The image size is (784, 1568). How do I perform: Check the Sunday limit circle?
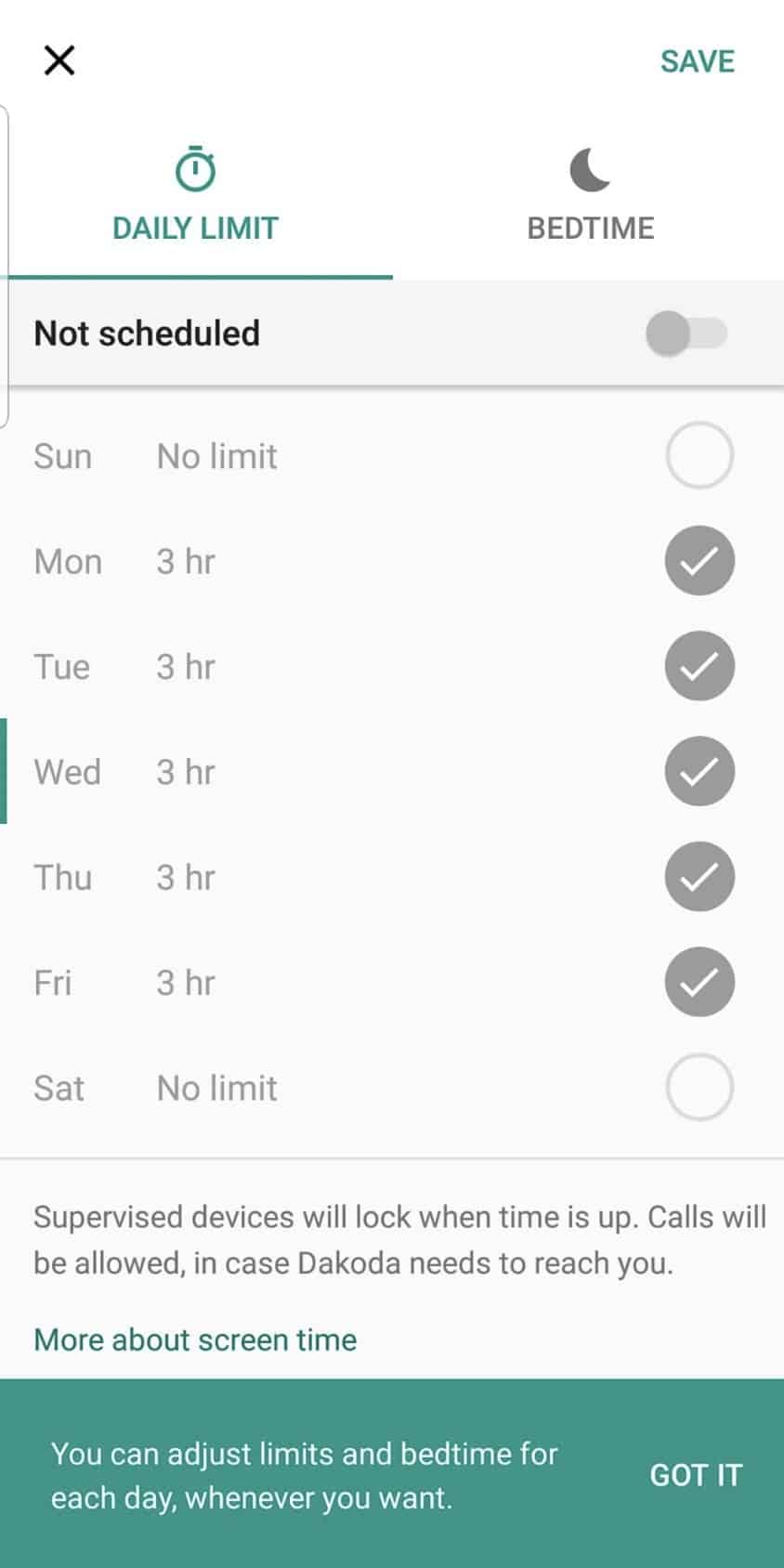(x=699, y=455)
